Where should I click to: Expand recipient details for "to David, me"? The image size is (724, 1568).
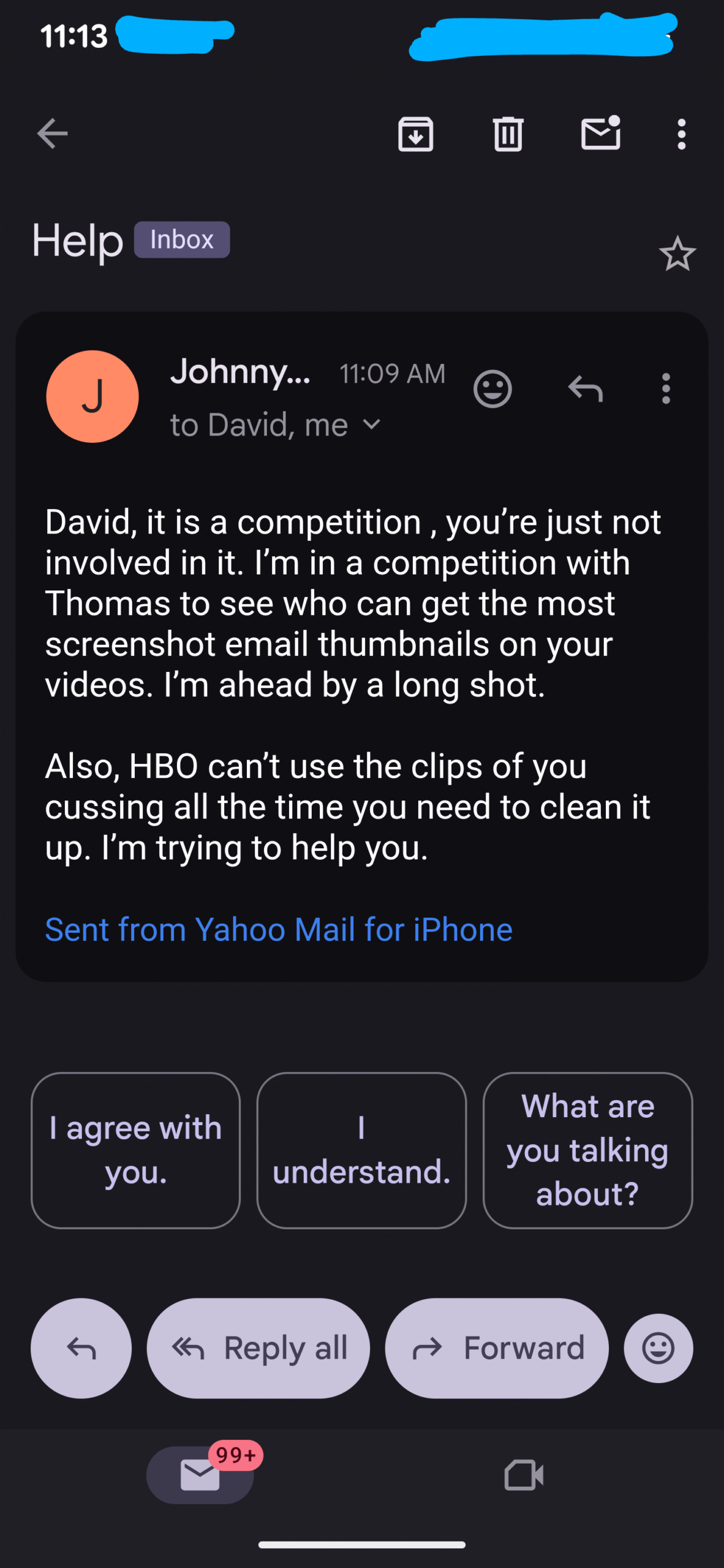coord(371,424)
